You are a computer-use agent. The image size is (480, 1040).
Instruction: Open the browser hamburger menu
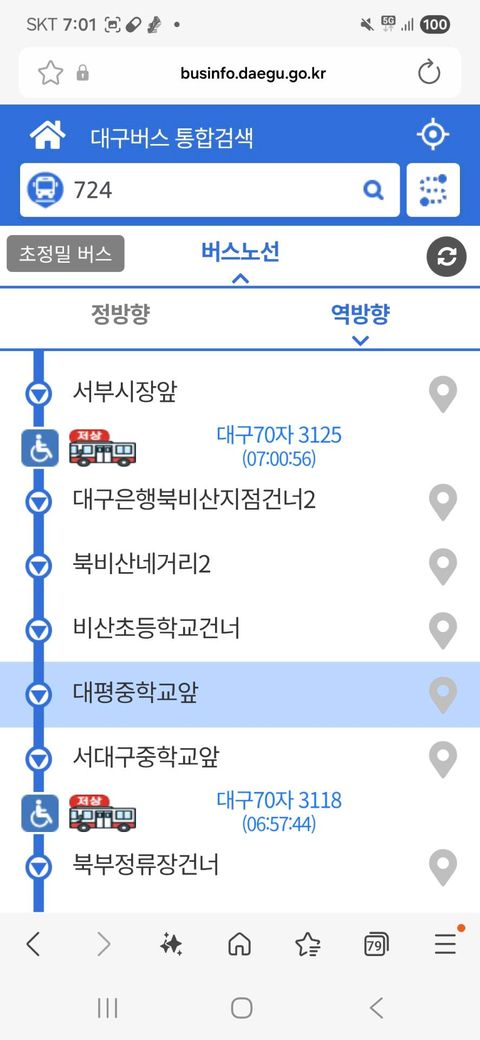446,944
